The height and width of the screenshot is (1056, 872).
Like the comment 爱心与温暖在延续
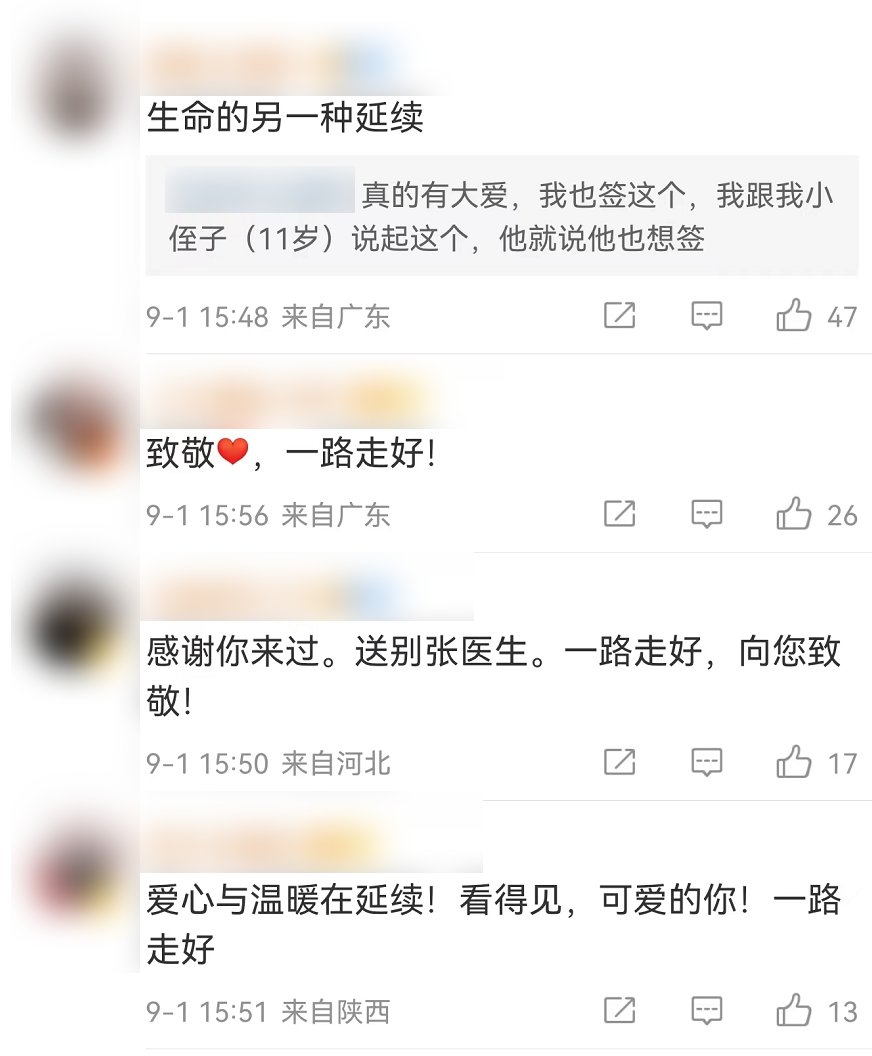(x=794, y=1011)
